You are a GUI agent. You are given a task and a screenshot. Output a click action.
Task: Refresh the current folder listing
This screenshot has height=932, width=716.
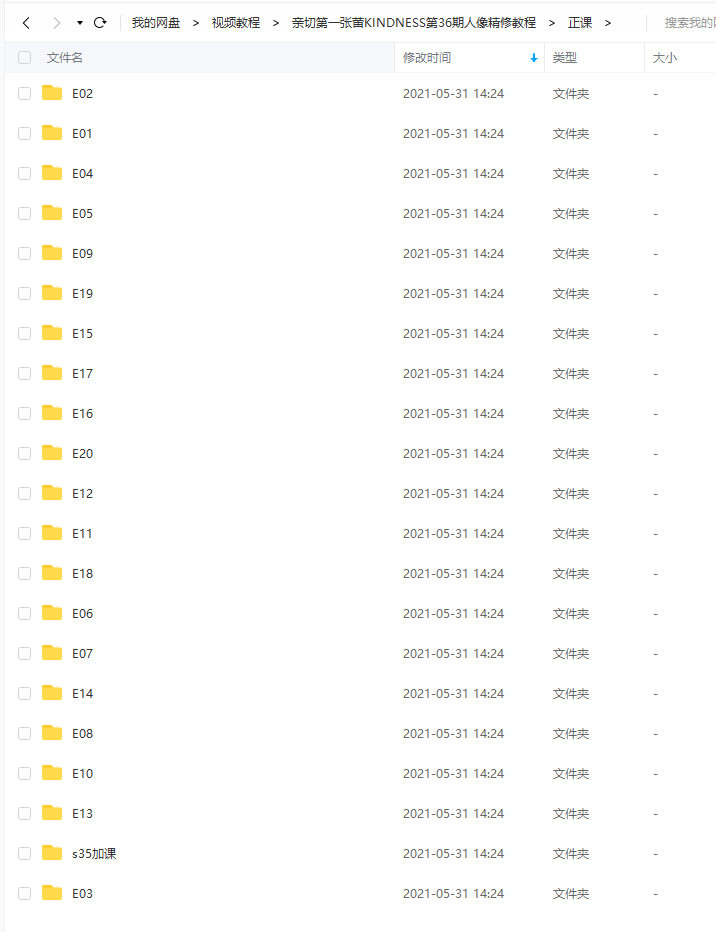(100, 22)
